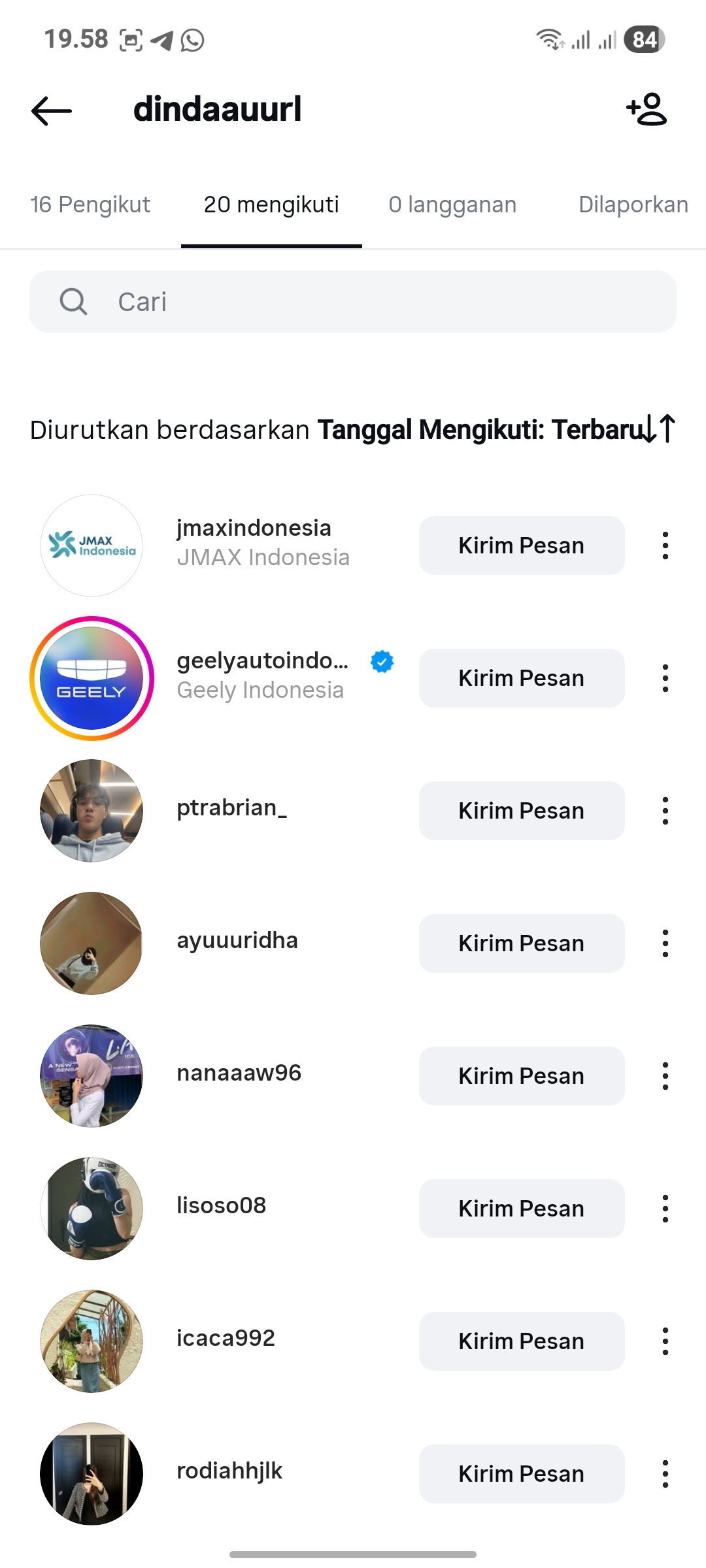Screen dimensions: 706x1568
Task: Open the add people icon
Action: [x=646, y=109]
